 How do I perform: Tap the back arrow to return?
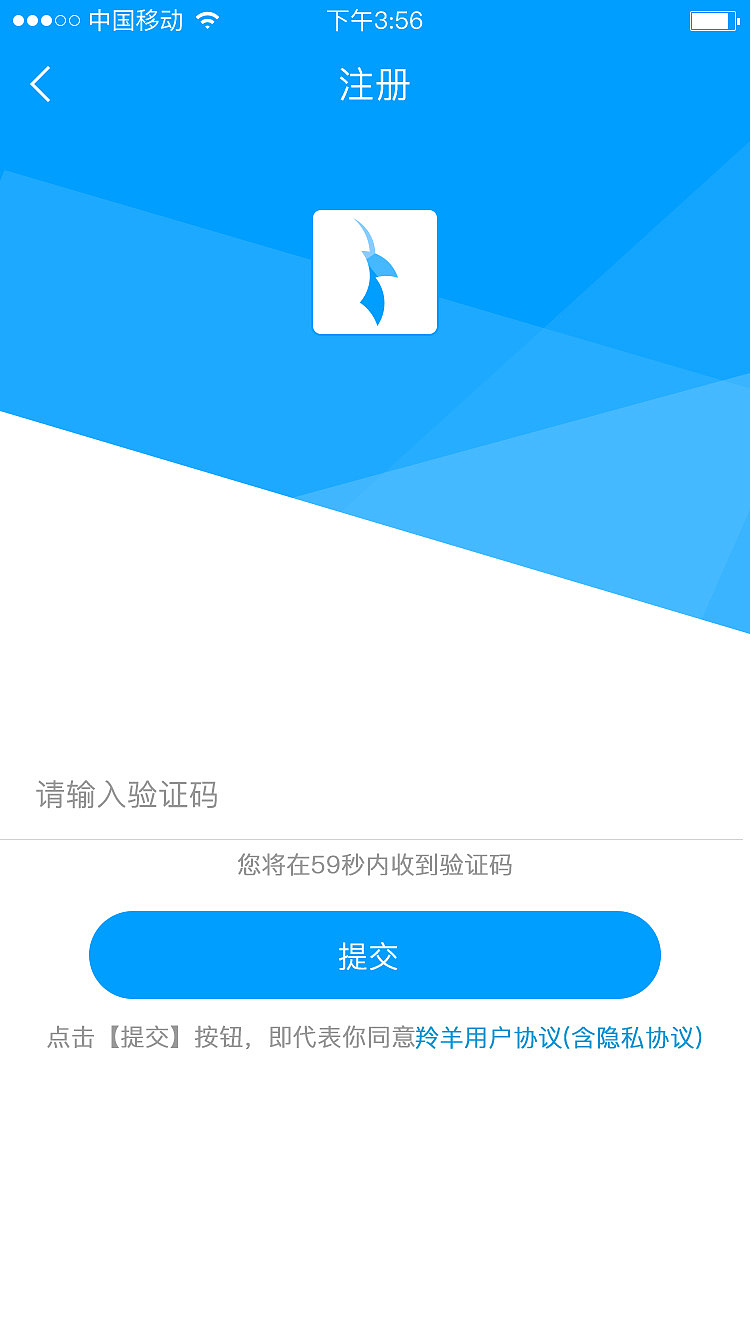[40, 85]
